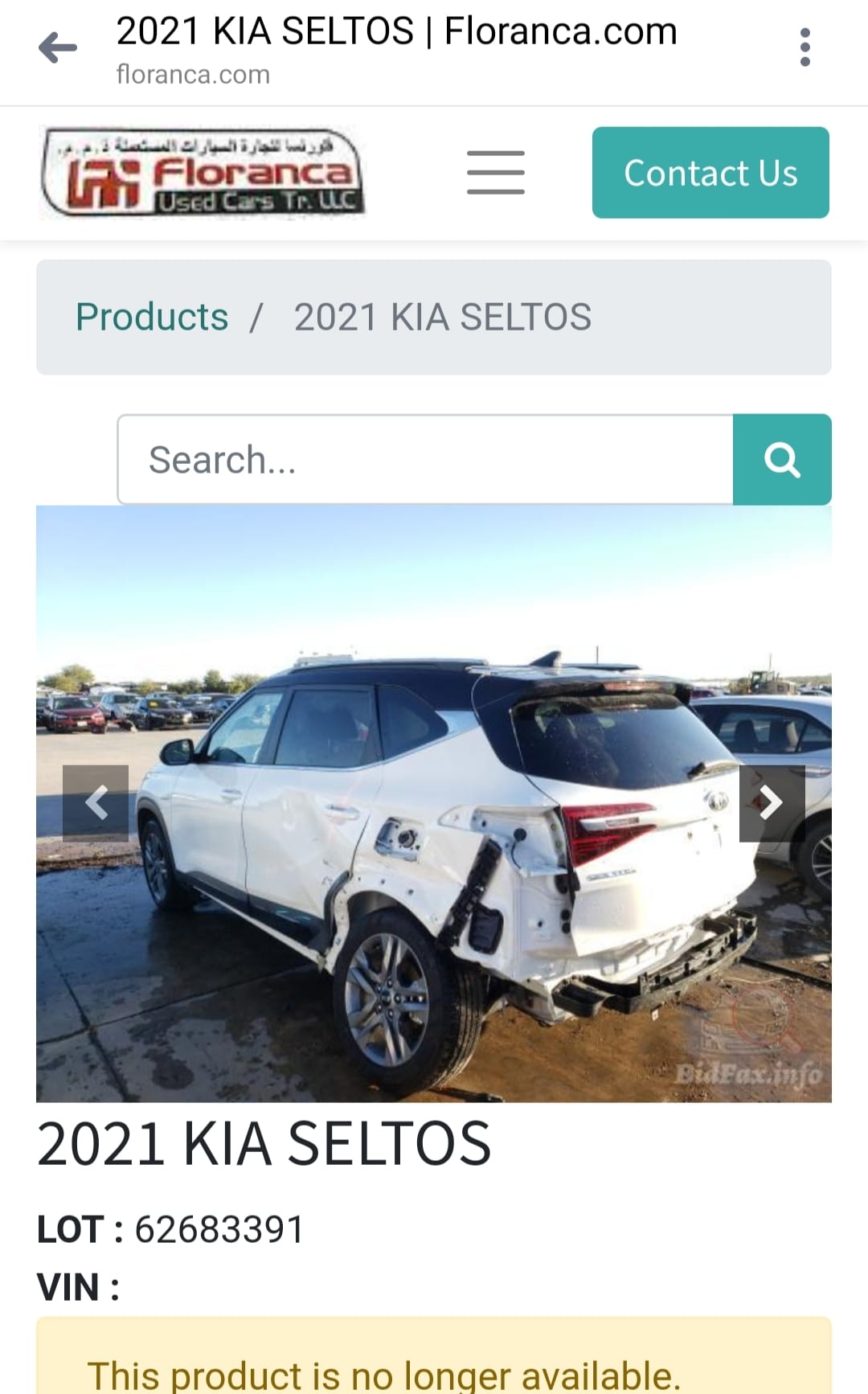
Task: Focus the Search field
Action: [x=425, y=460]
